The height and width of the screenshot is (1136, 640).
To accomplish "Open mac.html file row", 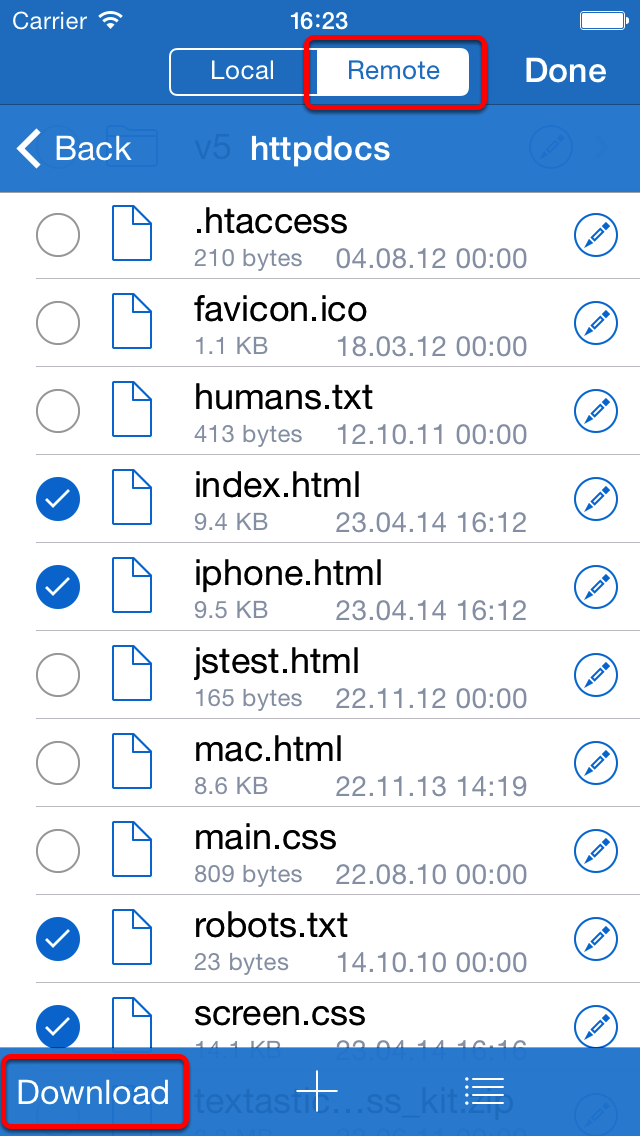I will [x=320, y=763].
